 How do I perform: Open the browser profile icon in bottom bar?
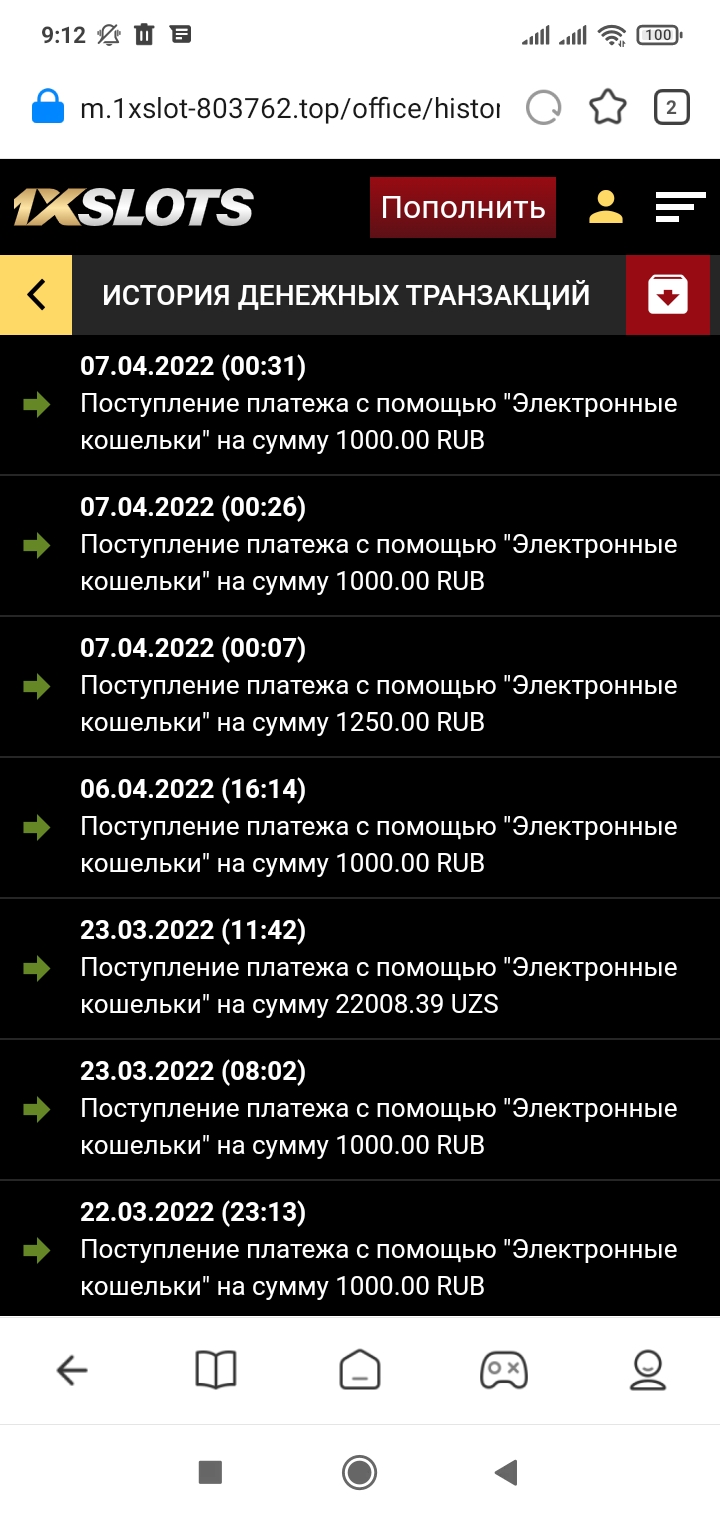648,1370
